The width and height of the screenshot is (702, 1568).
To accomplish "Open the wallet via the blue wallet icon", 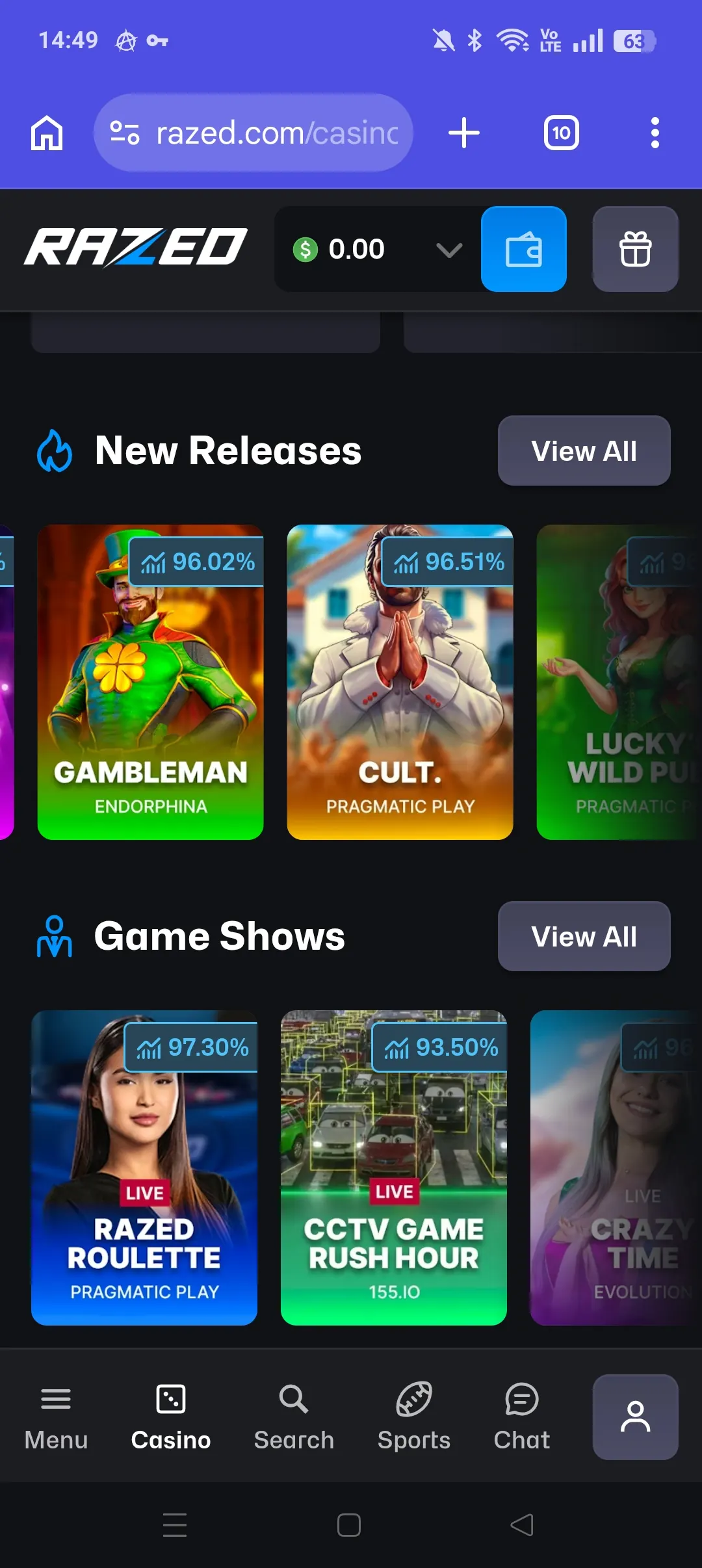I will click(523, 249).
